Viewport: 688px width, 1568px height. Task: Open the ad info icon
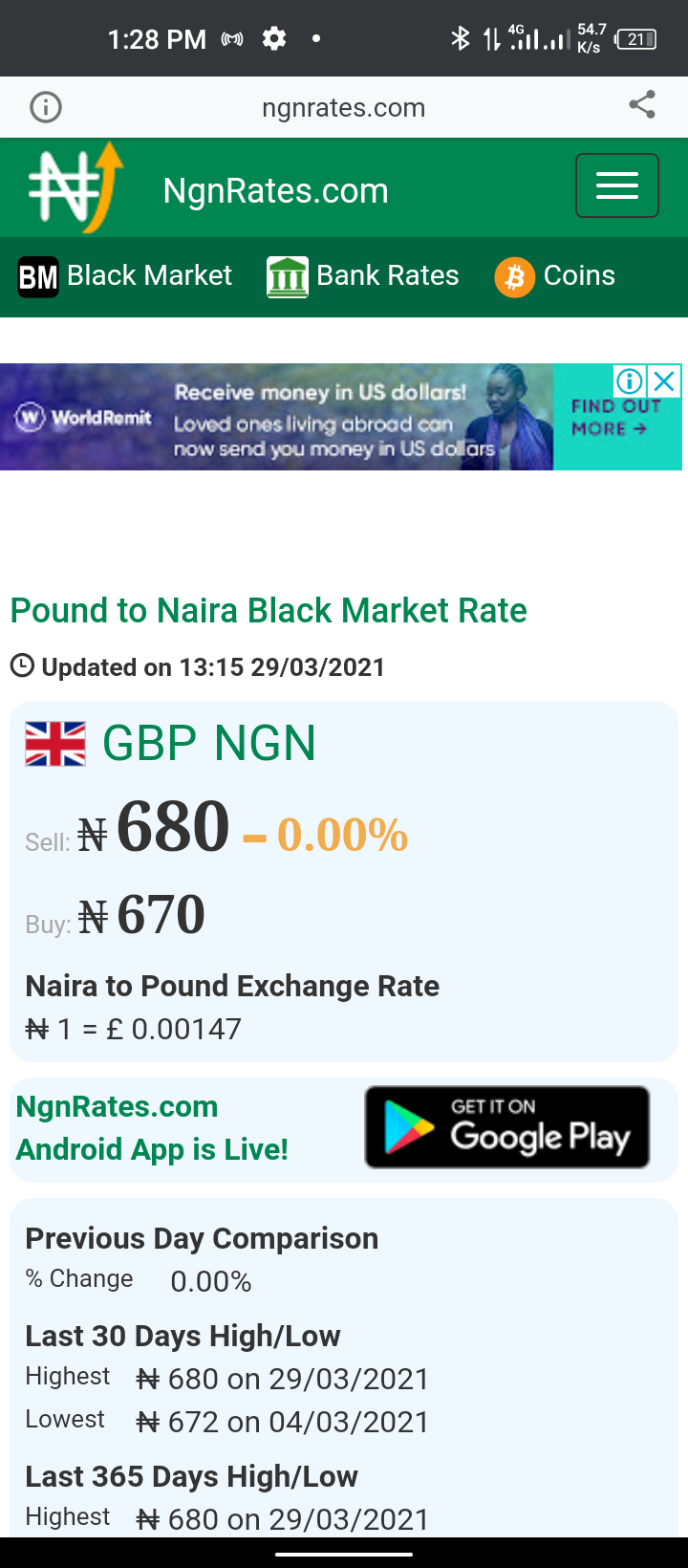(630, 381)
